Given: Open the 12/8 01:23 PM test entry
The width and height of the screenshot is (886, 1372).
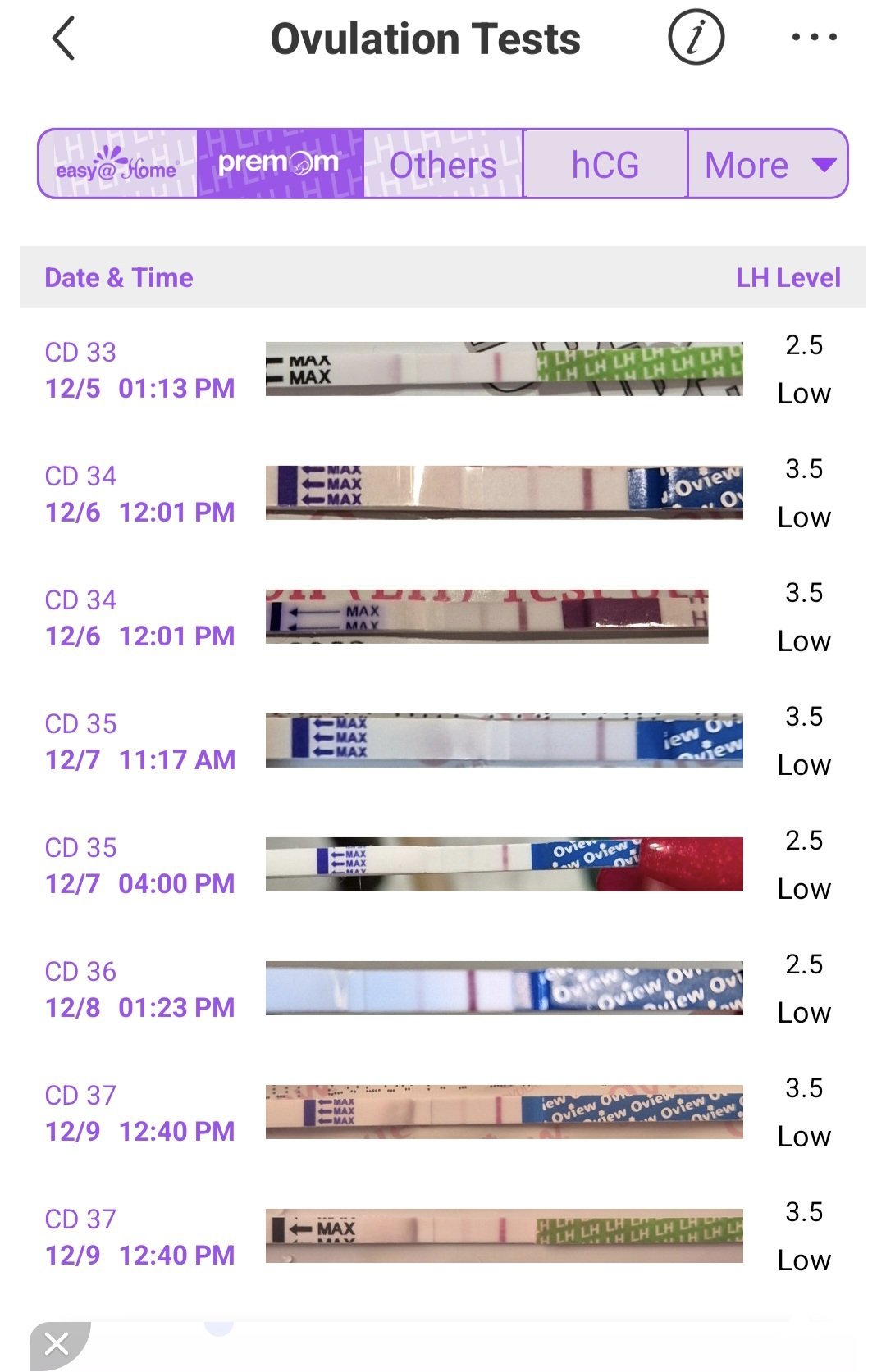Looking at the screenshot, I should (x=443, y=989).
